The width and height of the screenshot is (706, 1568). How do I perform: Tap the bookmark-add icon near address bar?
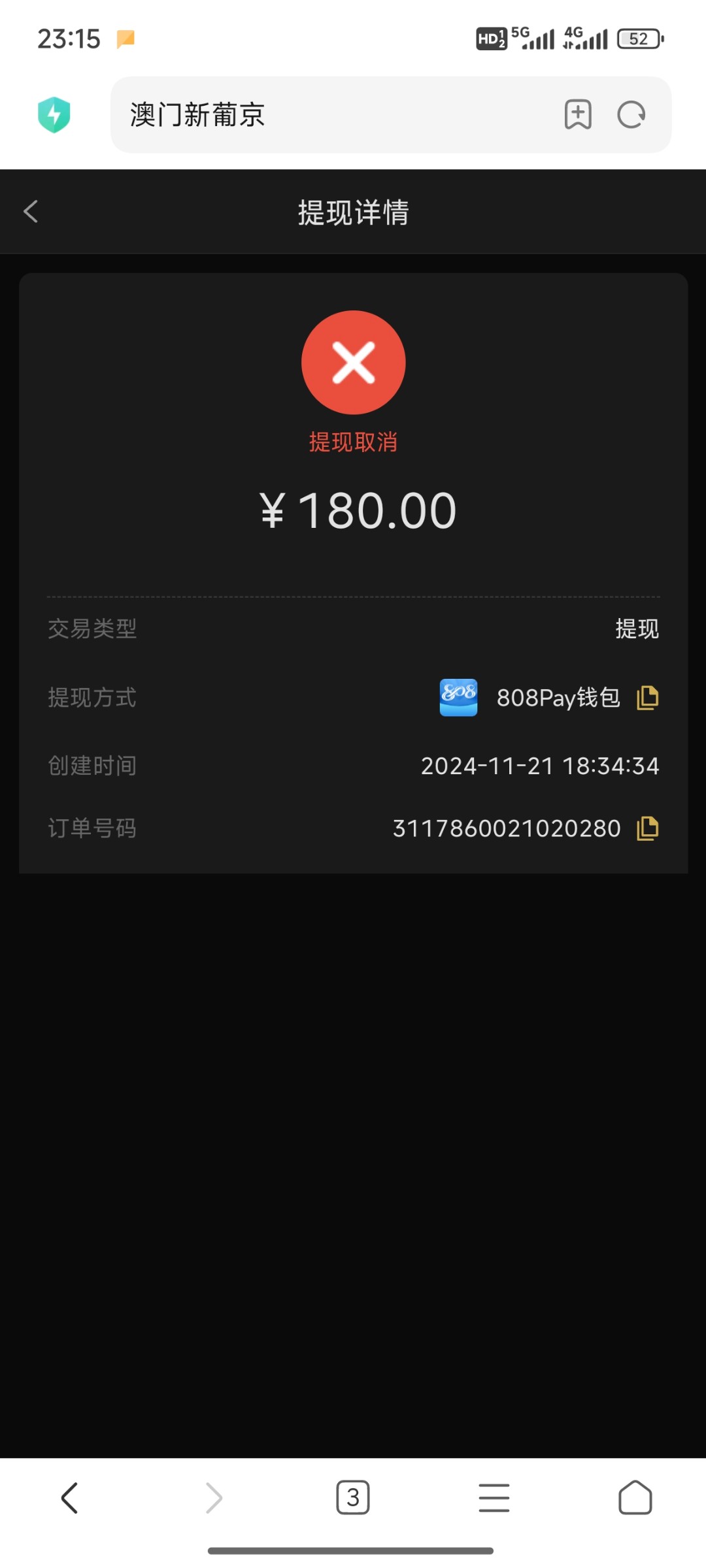578,114
